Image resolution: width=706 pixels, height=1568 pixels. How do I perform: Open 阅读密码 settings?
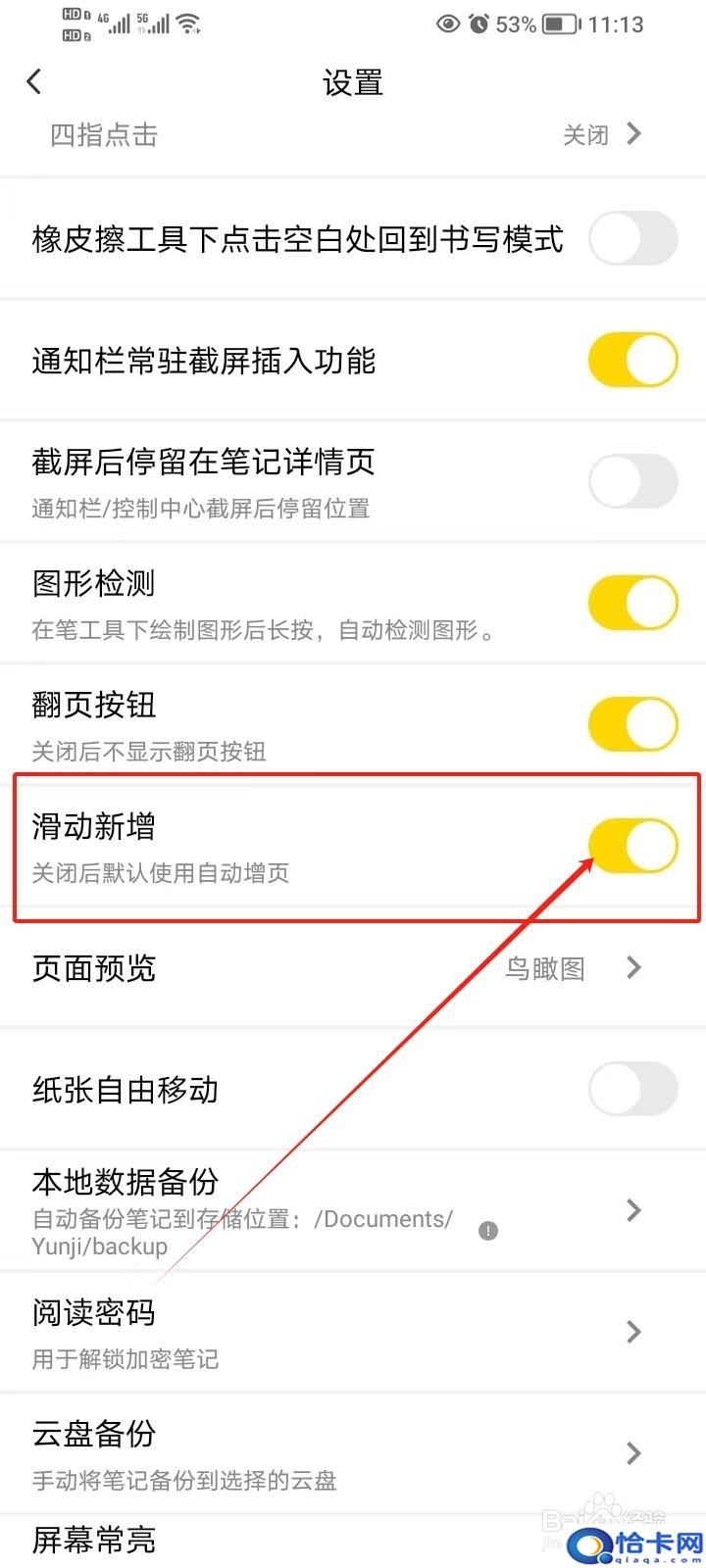click(x=353, y=1332)
